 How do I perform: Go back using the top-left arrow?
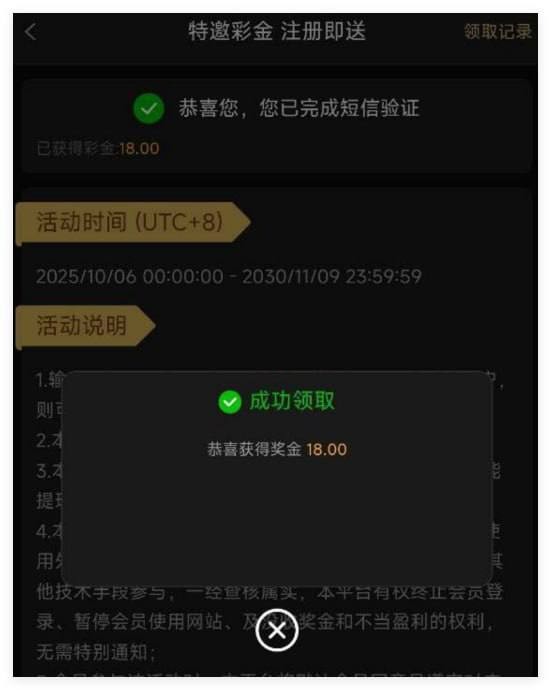coord(31,32)
